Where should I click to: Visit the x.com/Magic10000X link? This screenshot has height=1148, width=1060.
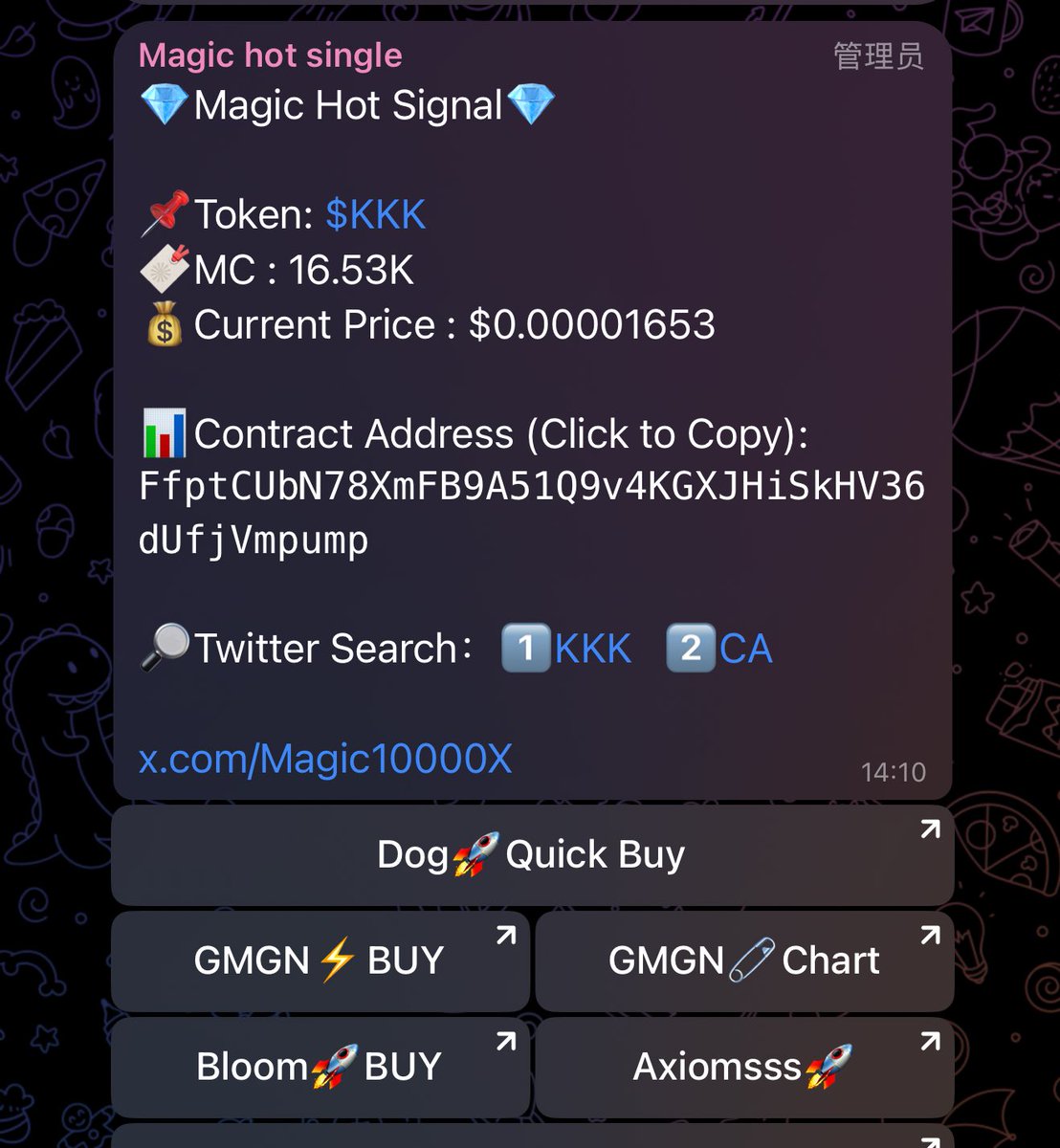[325, 760]
